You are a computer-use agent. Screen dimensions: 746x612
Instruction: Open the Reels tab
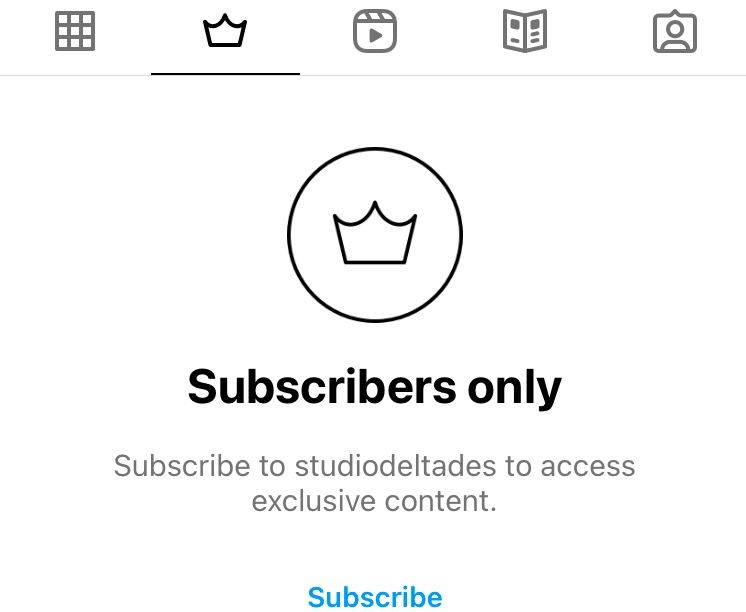coord(375,32)
